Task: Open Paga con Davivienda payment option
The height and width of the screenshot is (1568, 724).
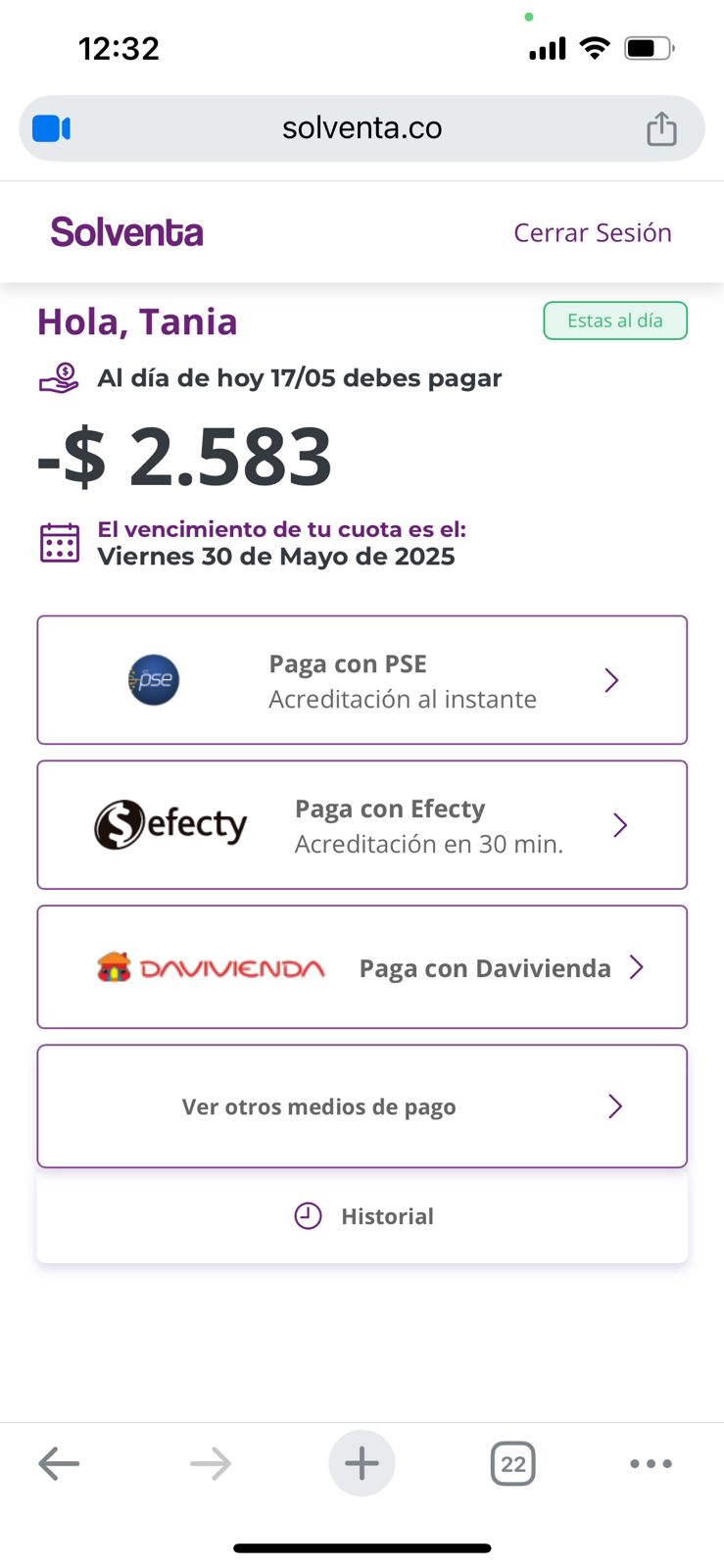Action: [362, 967]
